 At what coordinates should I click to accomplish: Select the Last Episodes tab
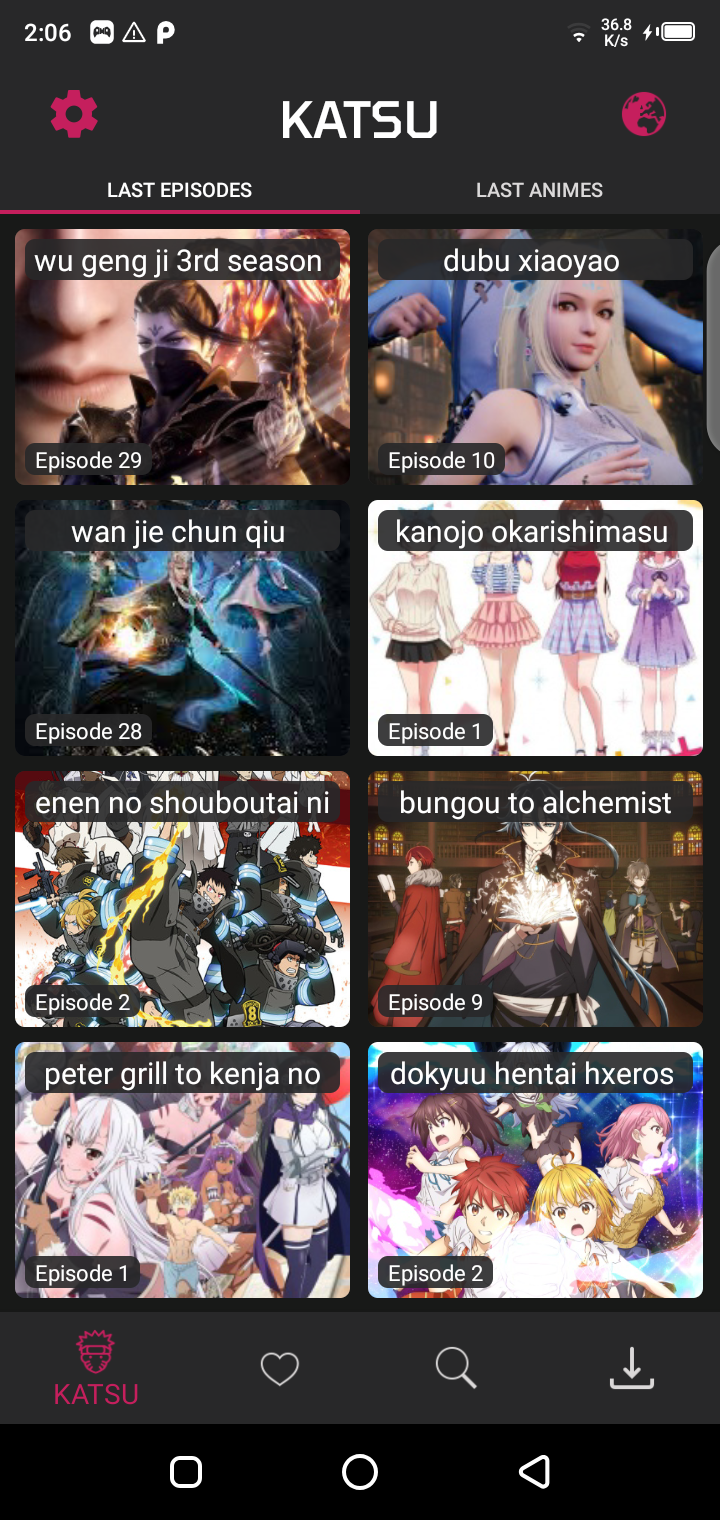point(180,190)
